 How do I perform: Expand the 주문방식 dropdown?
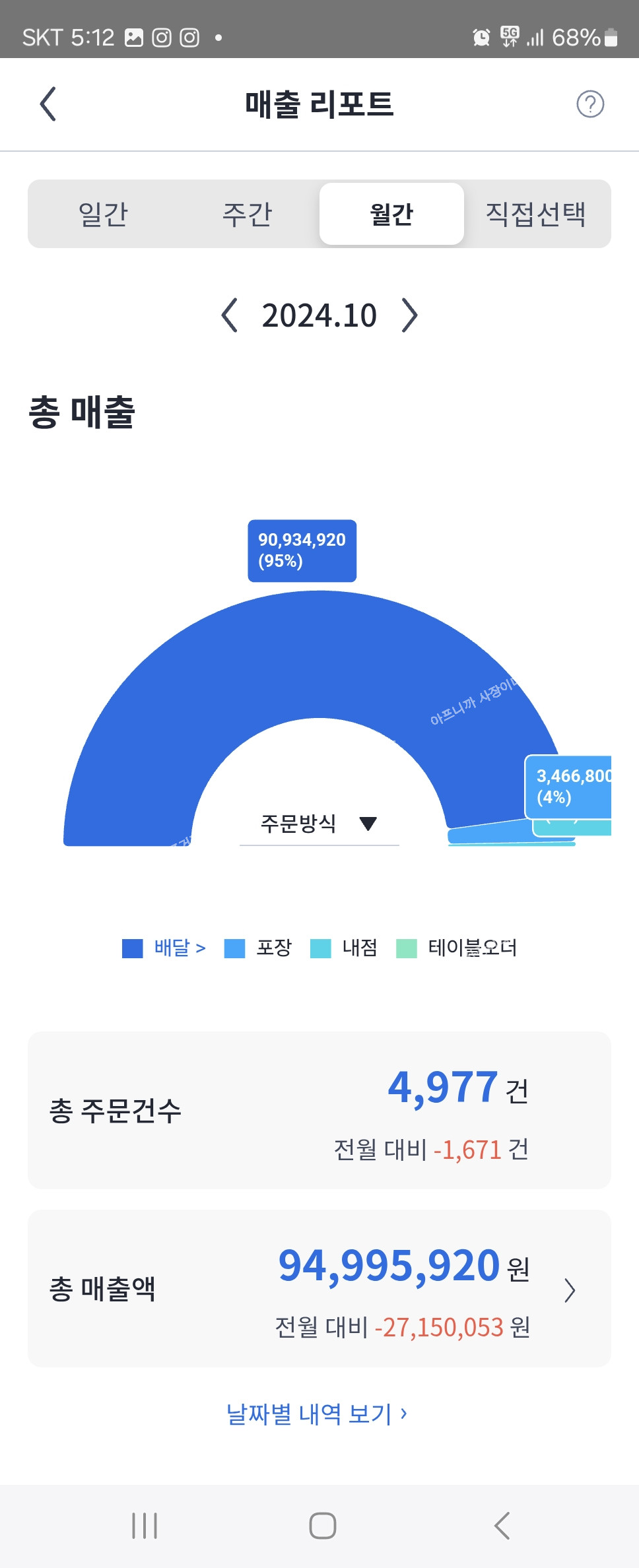(319, 823)
